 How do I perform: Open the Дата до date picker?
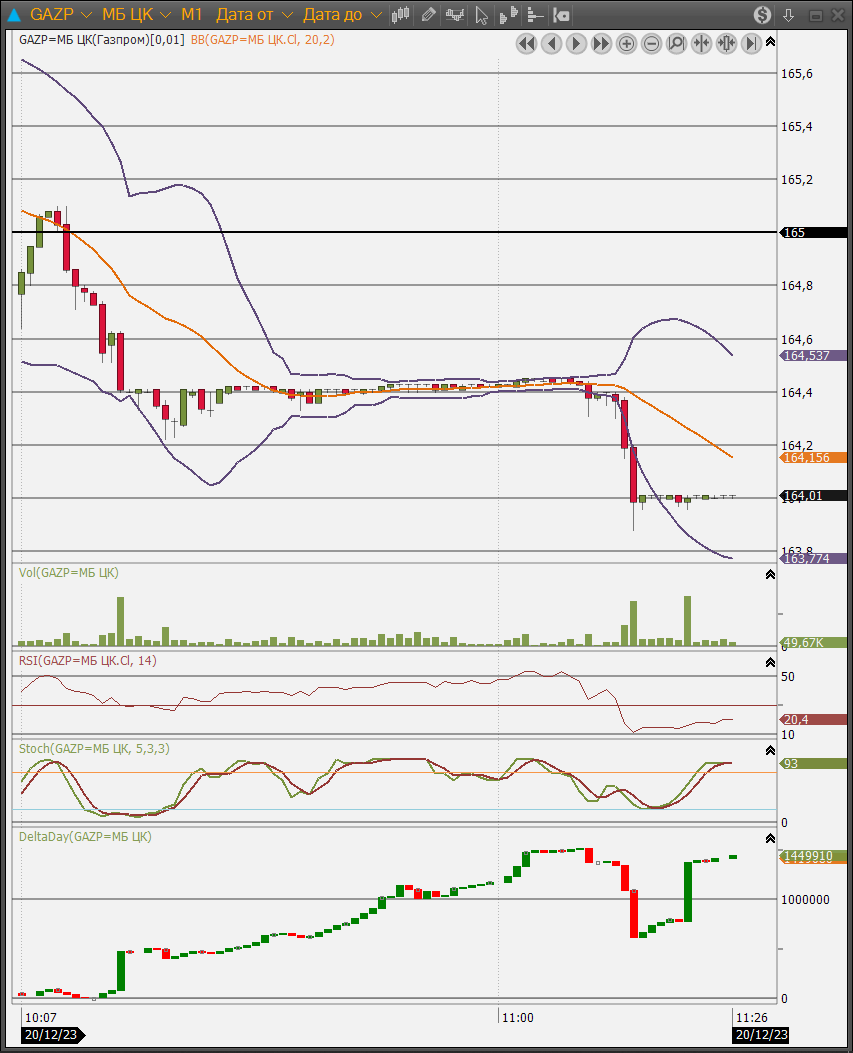(341, 15)
